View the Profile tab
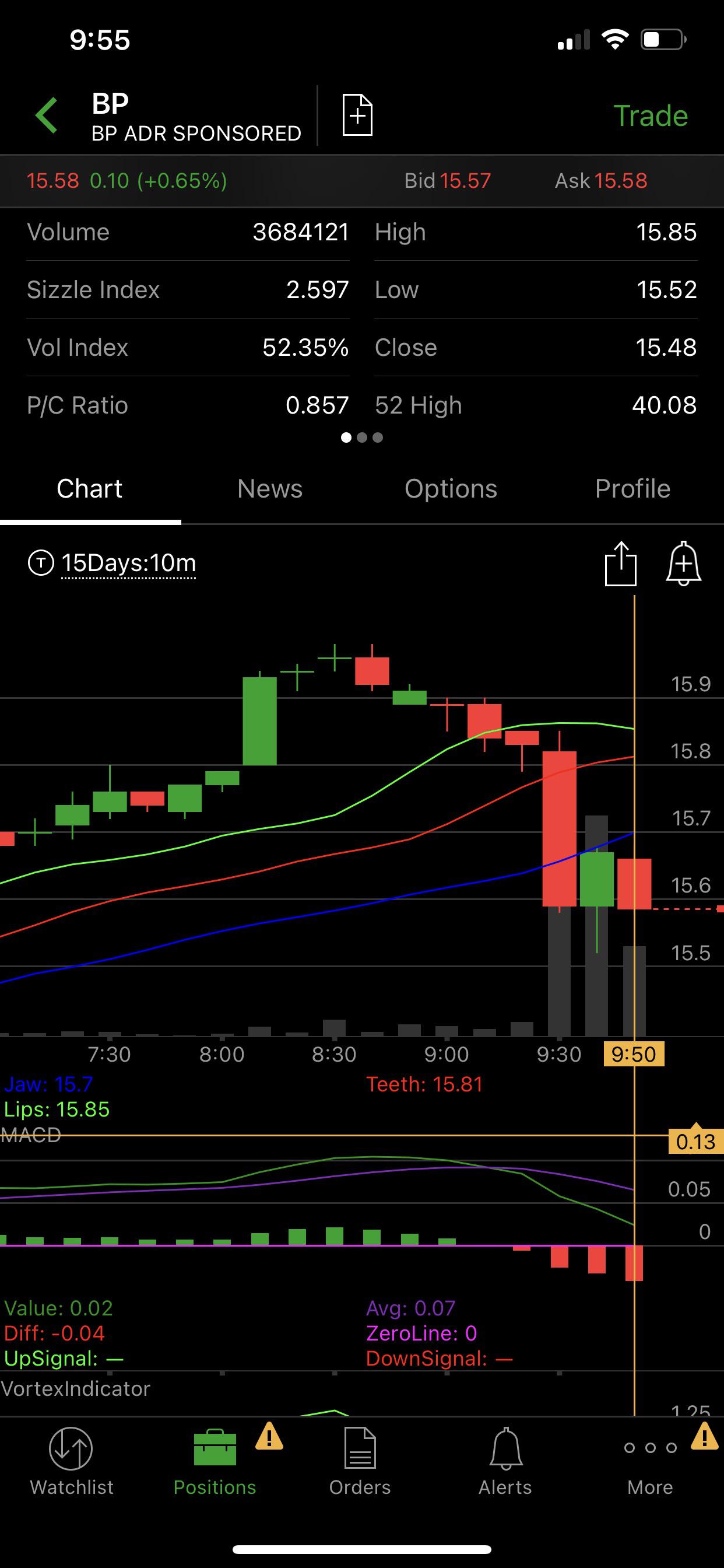The height and width of the screenshot is (1568, 724). coord(632,489)
